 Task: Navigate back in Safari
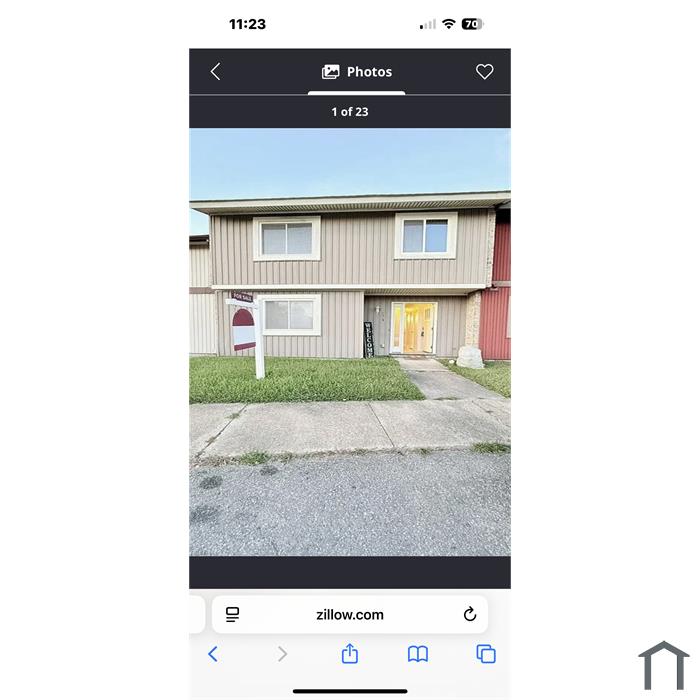click(212, 654)
